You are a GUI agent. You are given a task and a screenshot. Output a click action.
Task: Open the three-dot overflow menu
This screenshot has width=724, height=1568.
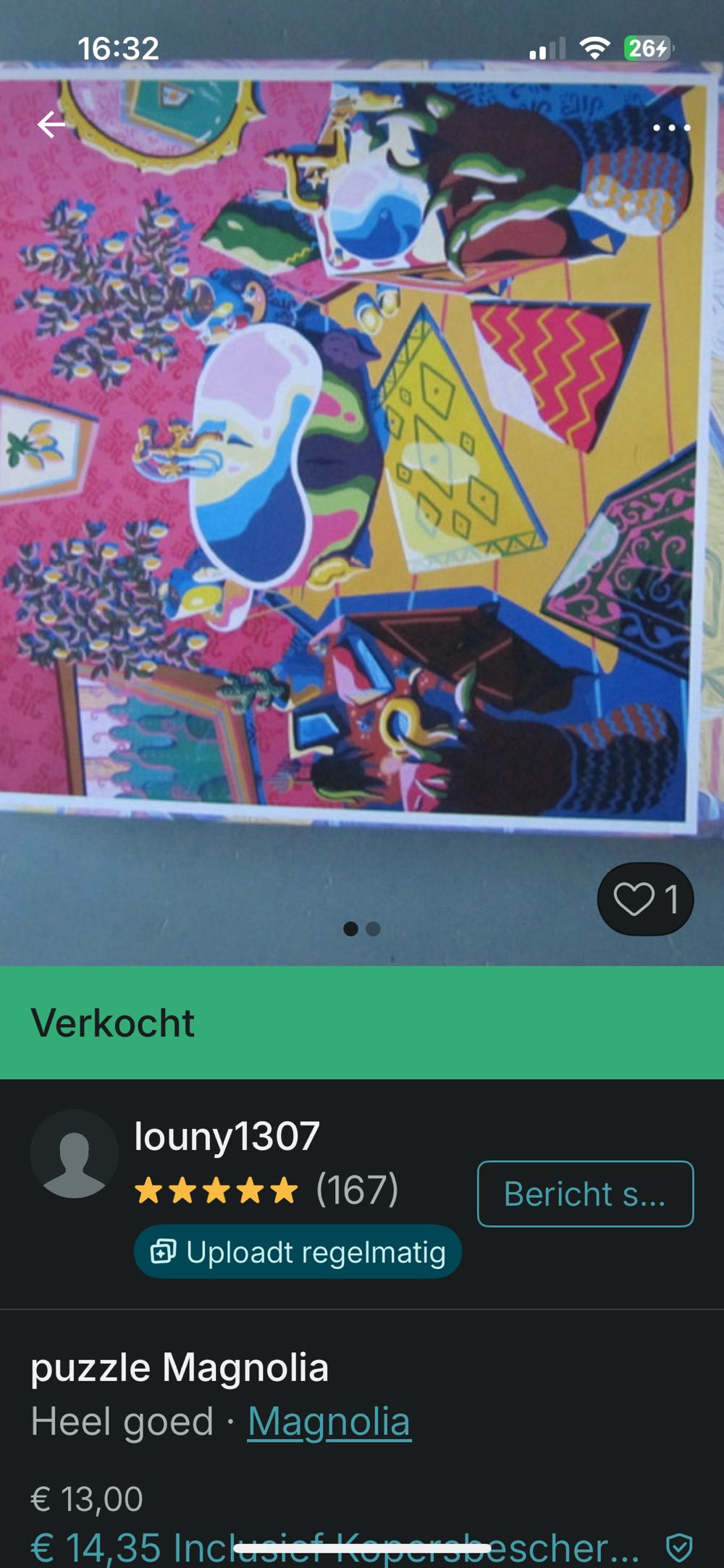[671, 127]
